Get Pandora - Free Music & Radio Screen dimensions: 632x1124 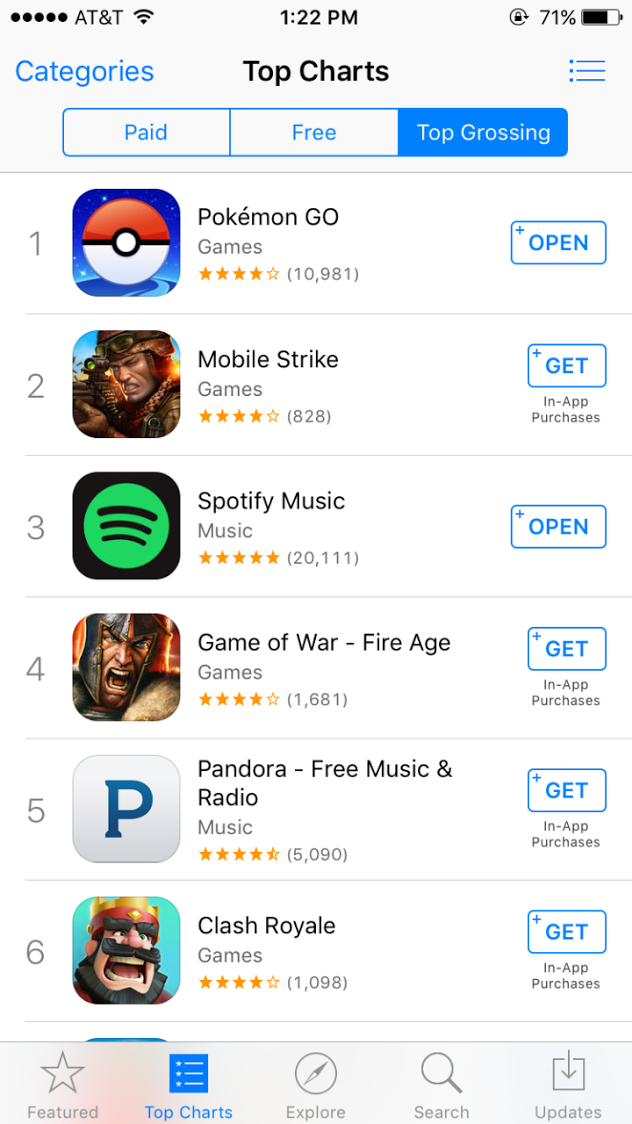(566, 791)
